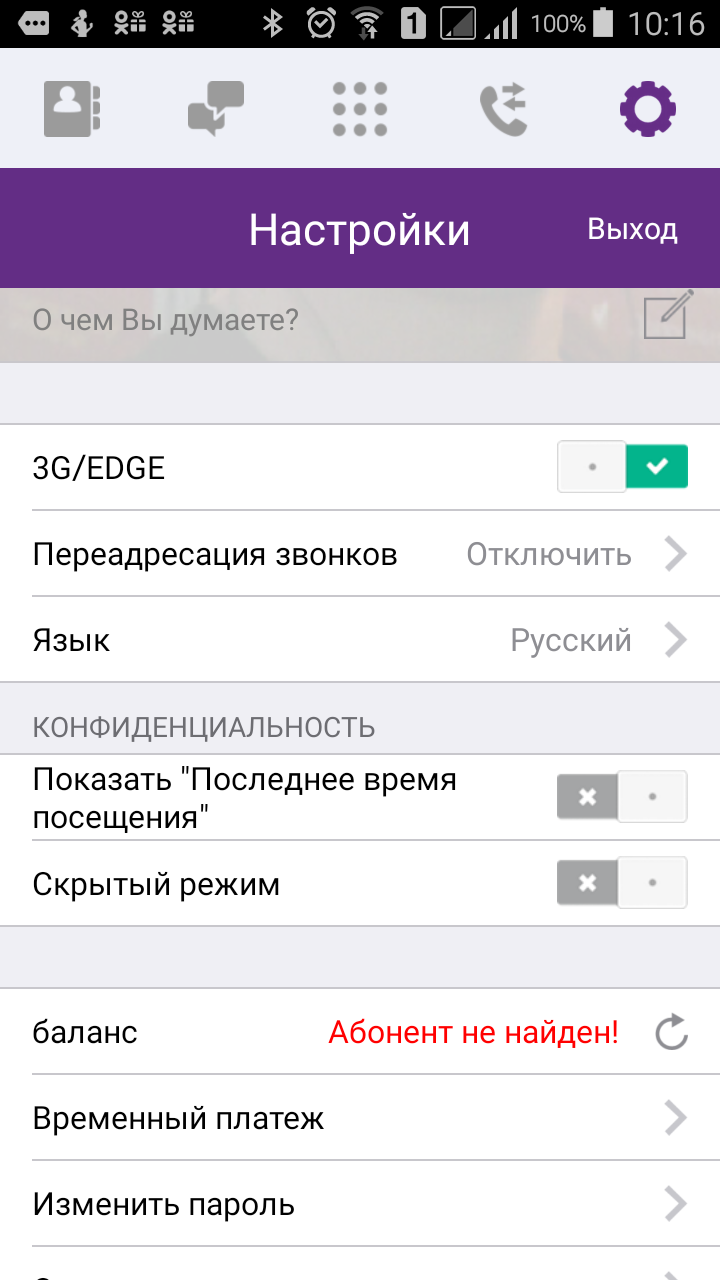The width and height of the screenshot is (720, 1280).
Task: Open Изменить пароль
Action: [360, 1204]
